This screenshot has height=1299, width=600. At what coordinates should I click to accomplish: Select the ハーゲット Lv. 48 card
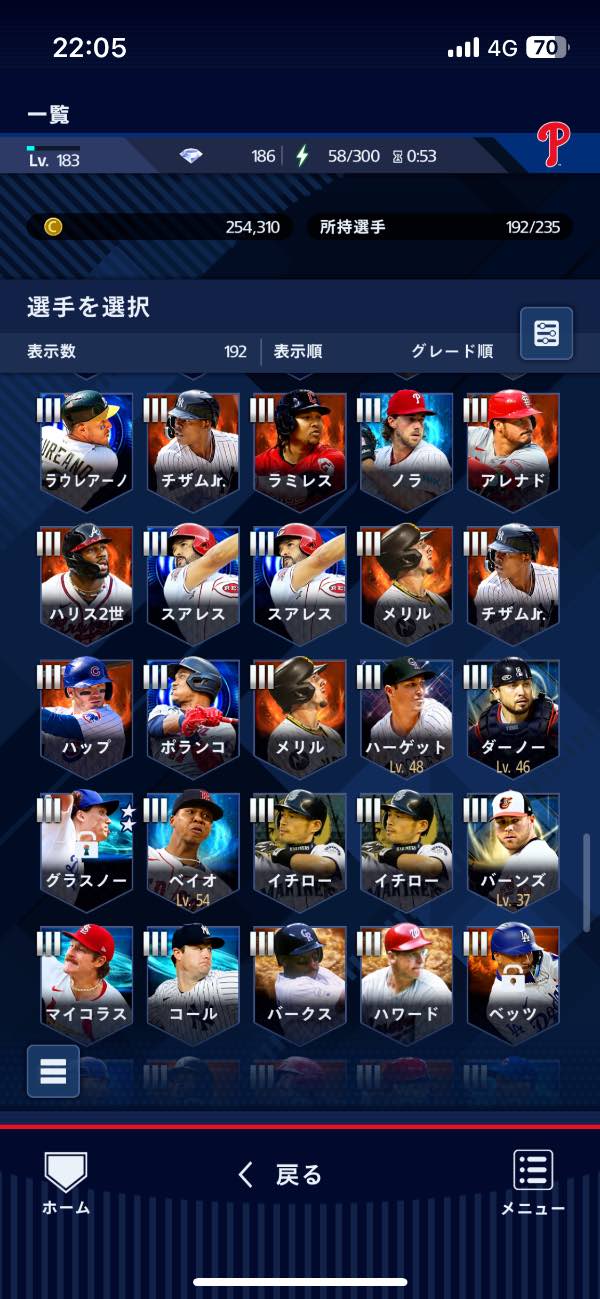407,715
